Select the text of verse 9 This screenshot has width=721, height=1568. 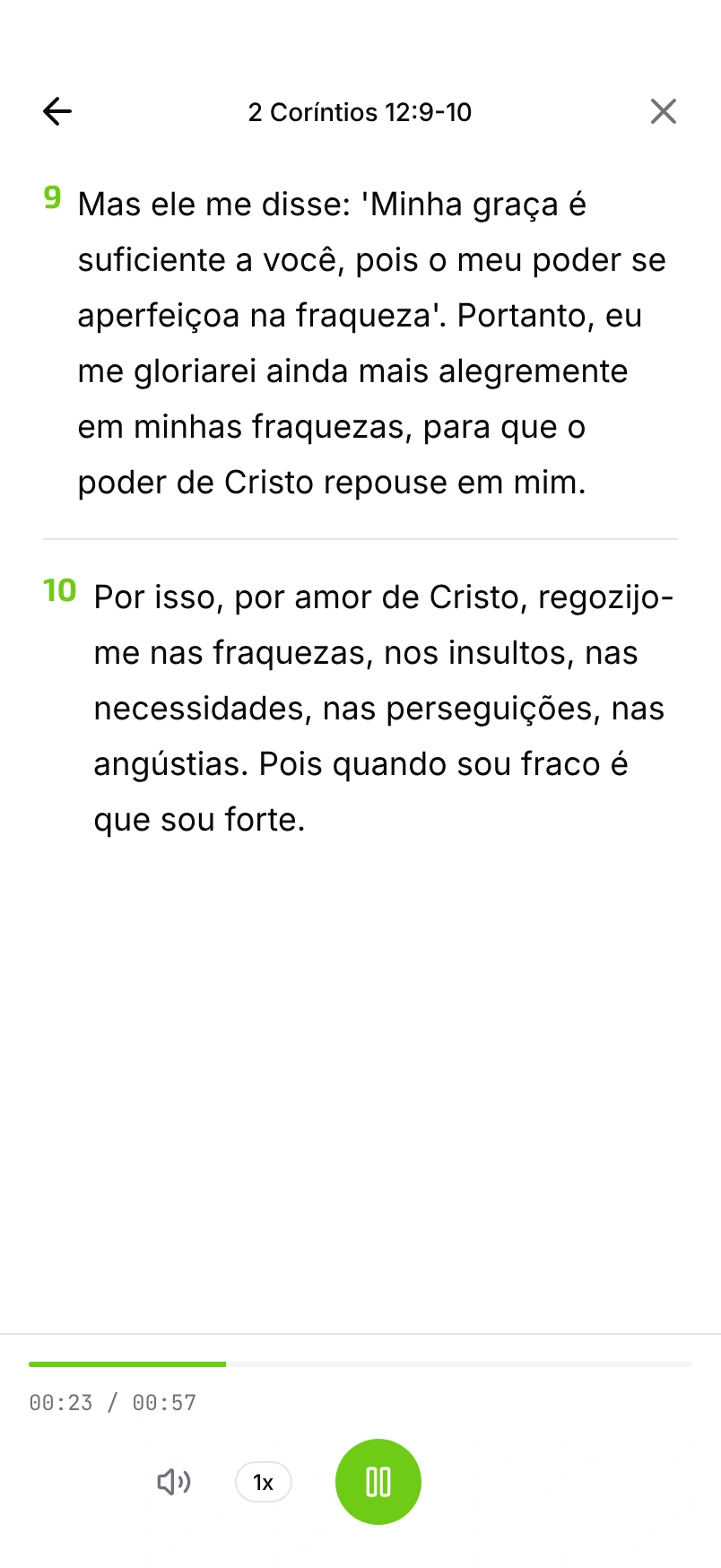point(359,343)
